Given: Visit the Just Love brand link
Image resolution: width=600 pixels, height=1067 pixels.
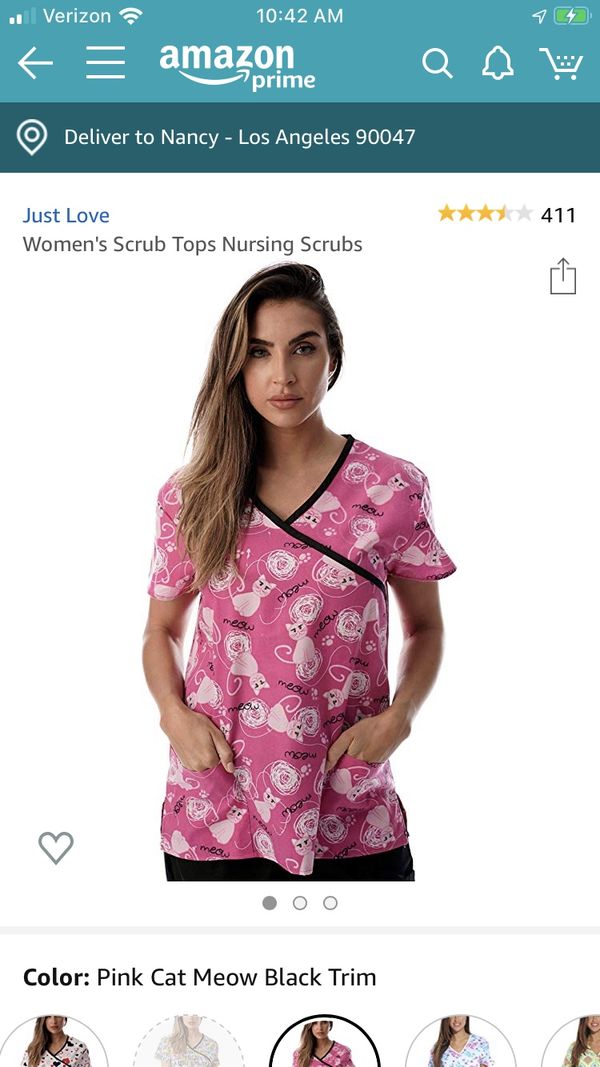Looking at the screenshot, I should (x=66, y=215).
